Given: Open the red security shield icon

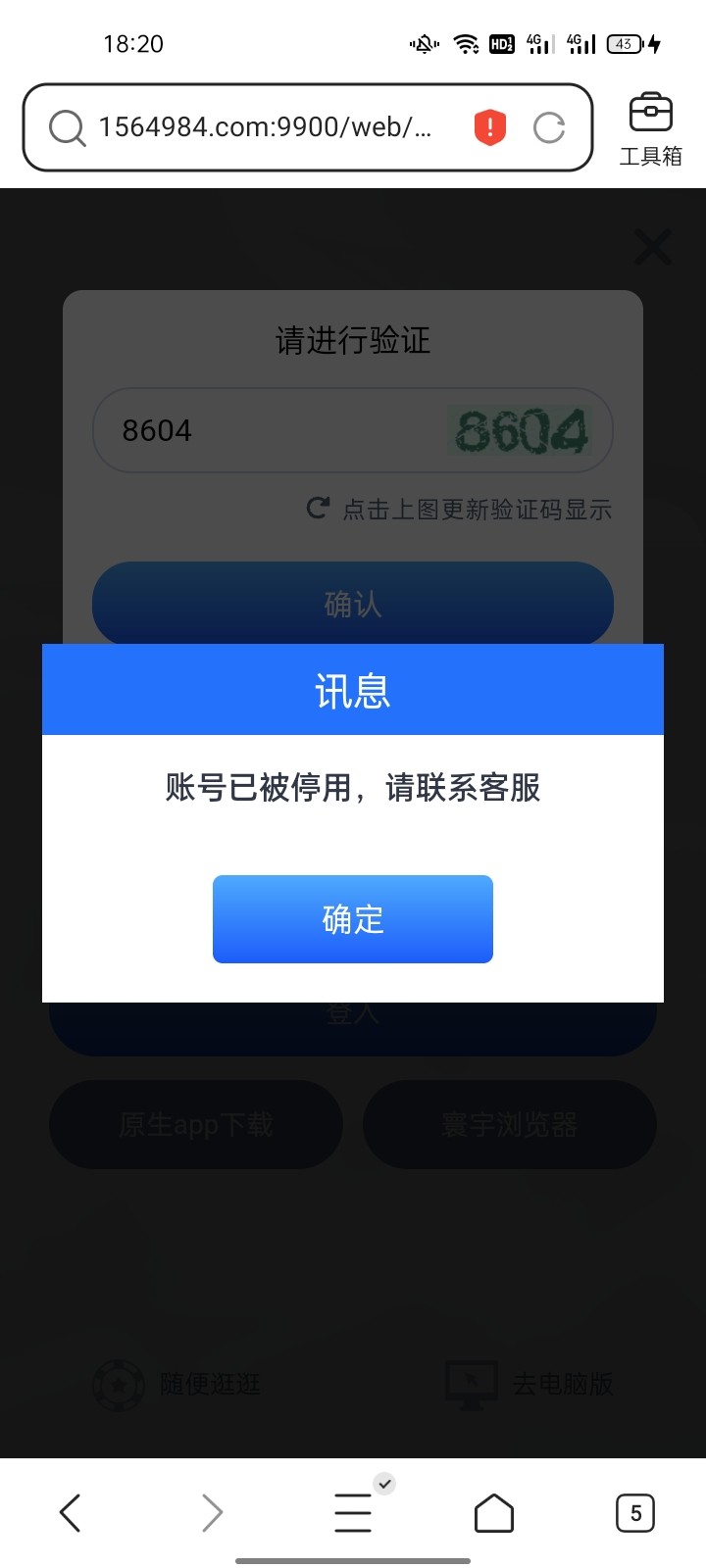Looking at the screenshot, I should 489,127.
